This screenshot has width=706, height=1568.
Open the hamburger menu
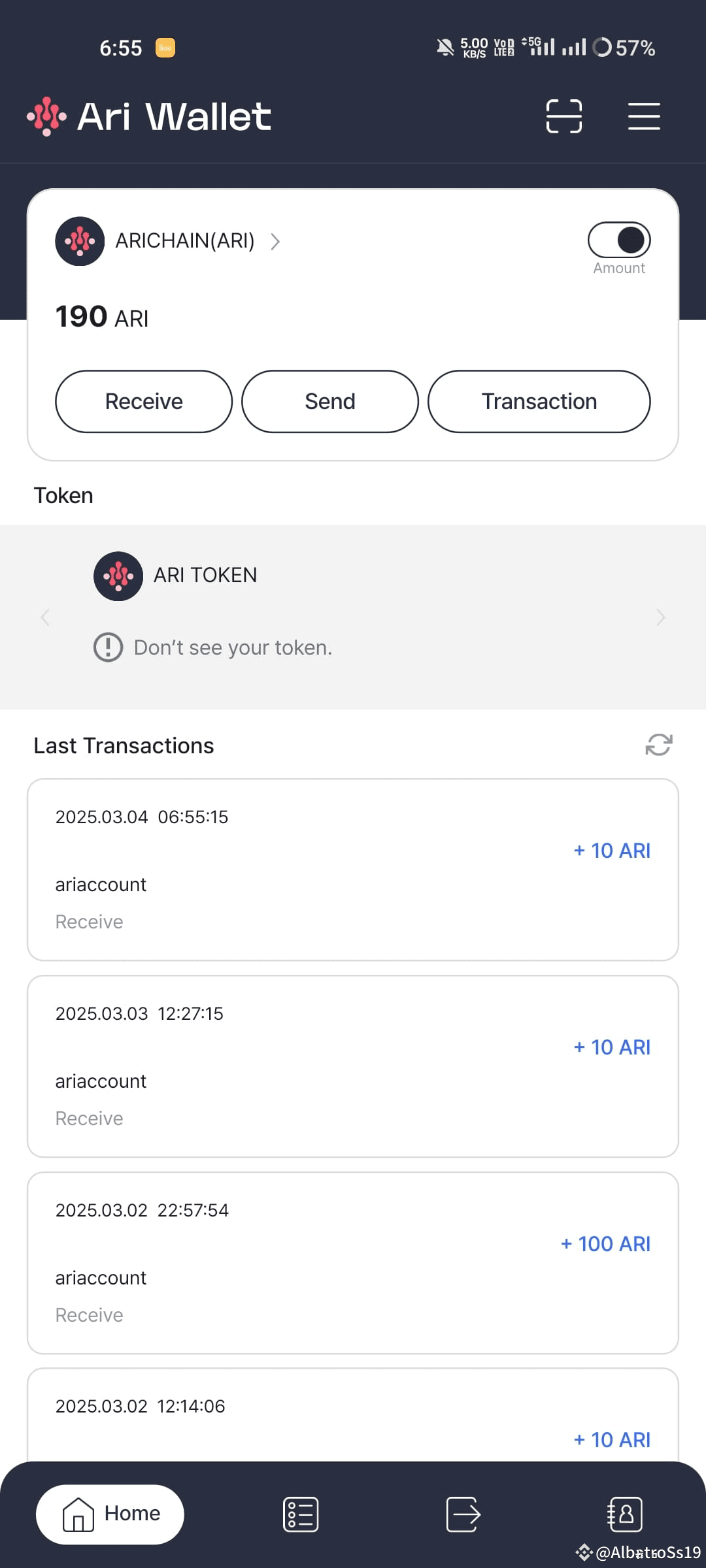coord(643,116)
